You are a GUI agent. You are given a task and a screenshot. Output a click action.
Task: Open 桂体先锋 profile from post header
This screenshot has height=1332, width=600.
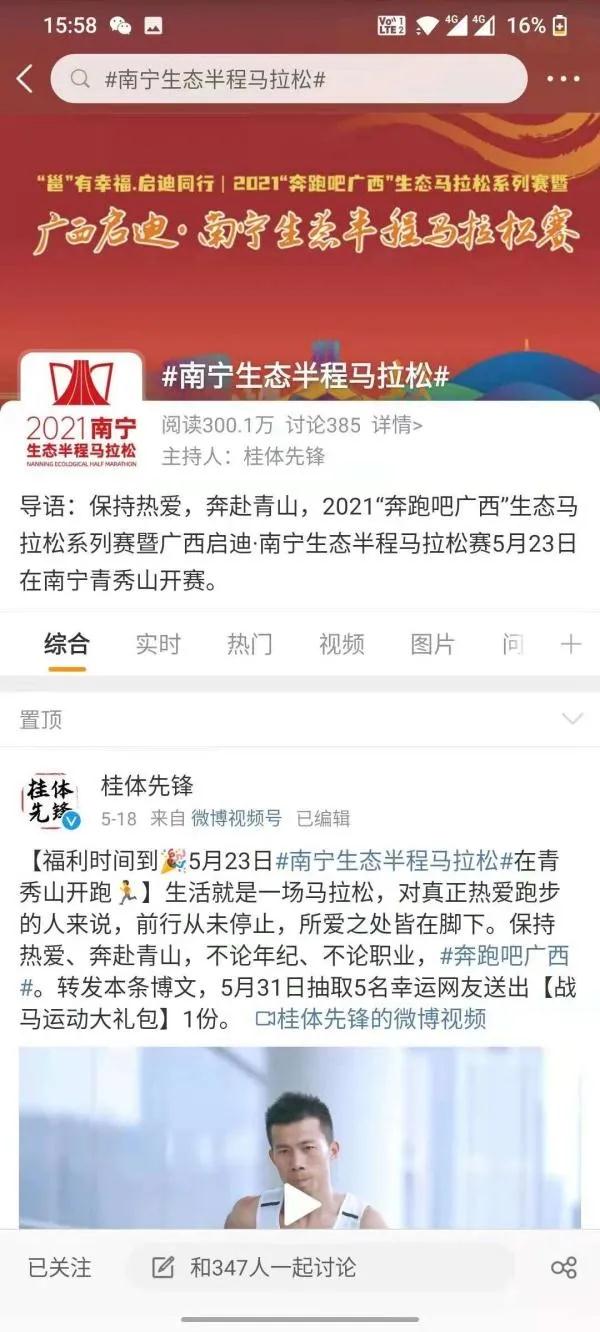click(x=147, y=786)
